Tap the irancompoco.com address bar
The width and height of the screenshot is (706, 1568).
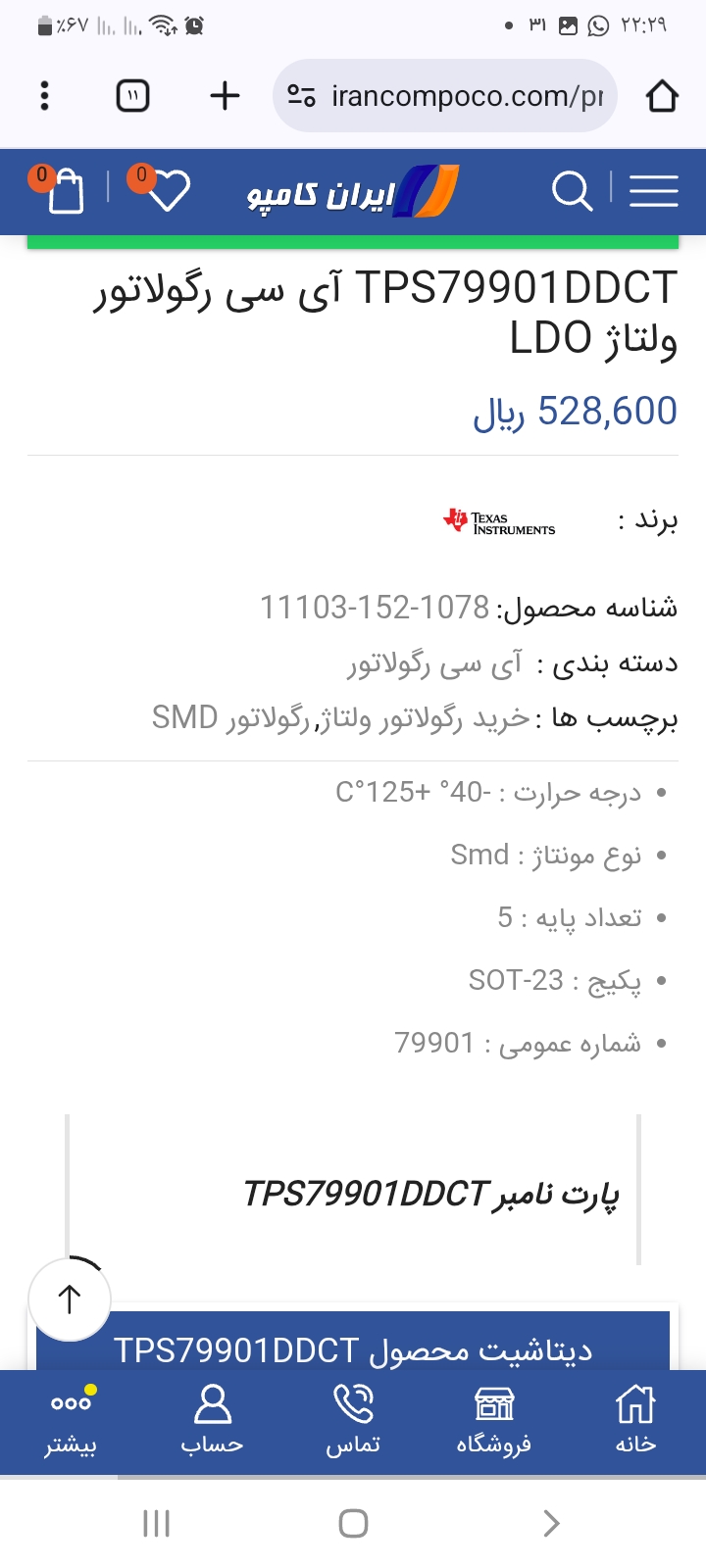coord(445,96)
